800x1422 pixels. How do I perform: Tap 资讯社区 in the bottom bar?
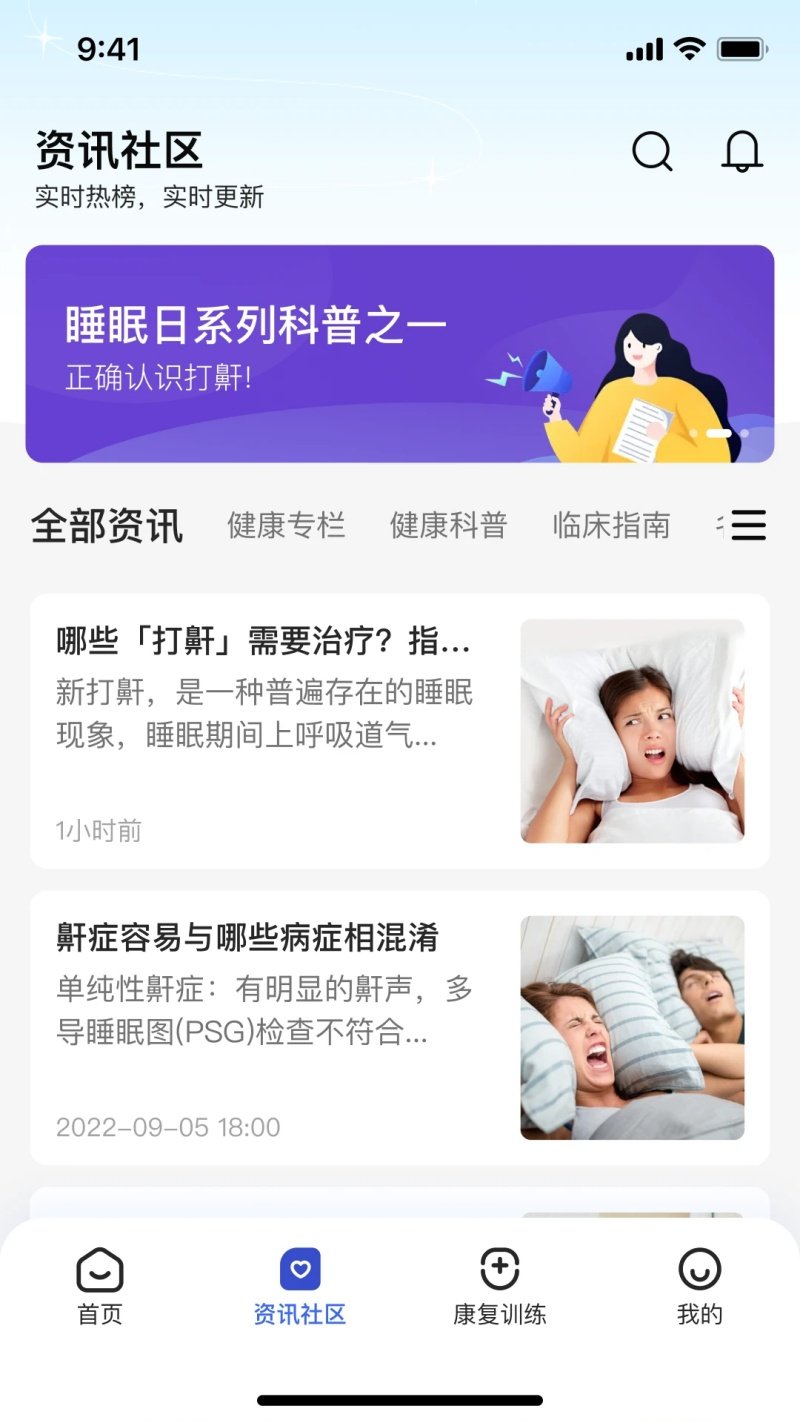coord(300,1287)
